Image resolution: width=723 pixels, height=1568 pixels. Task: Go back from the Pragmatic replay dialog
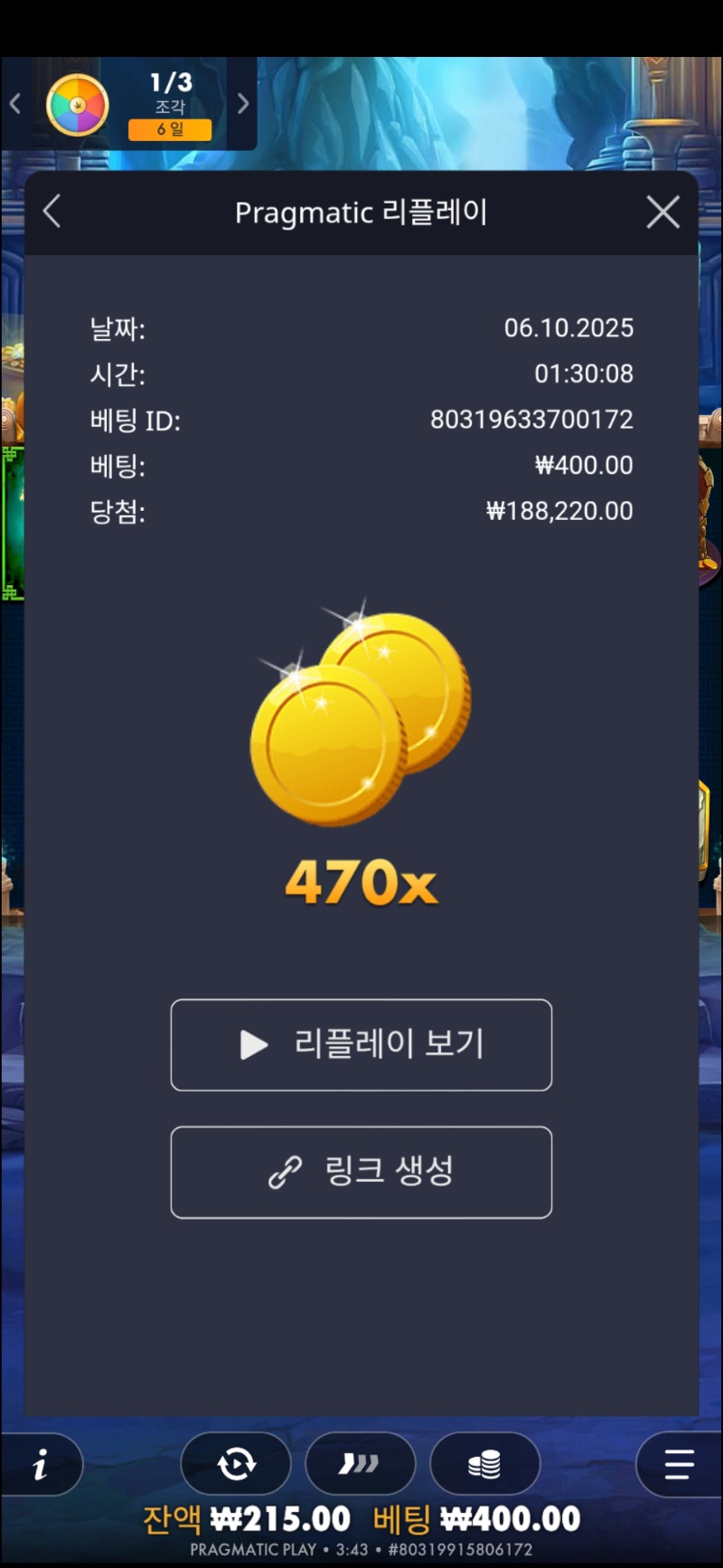(x=52, y=213)
